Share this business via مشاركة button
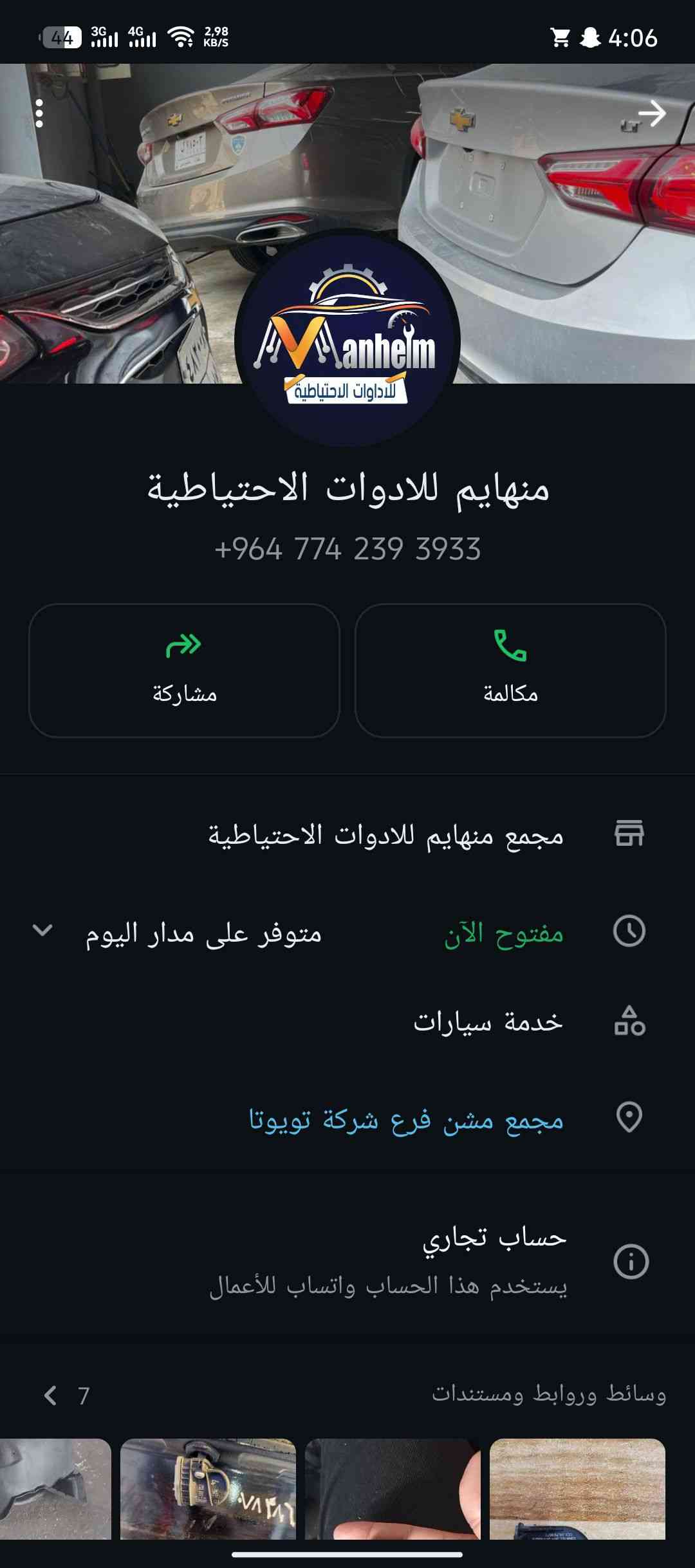 (x=184, y=670)
